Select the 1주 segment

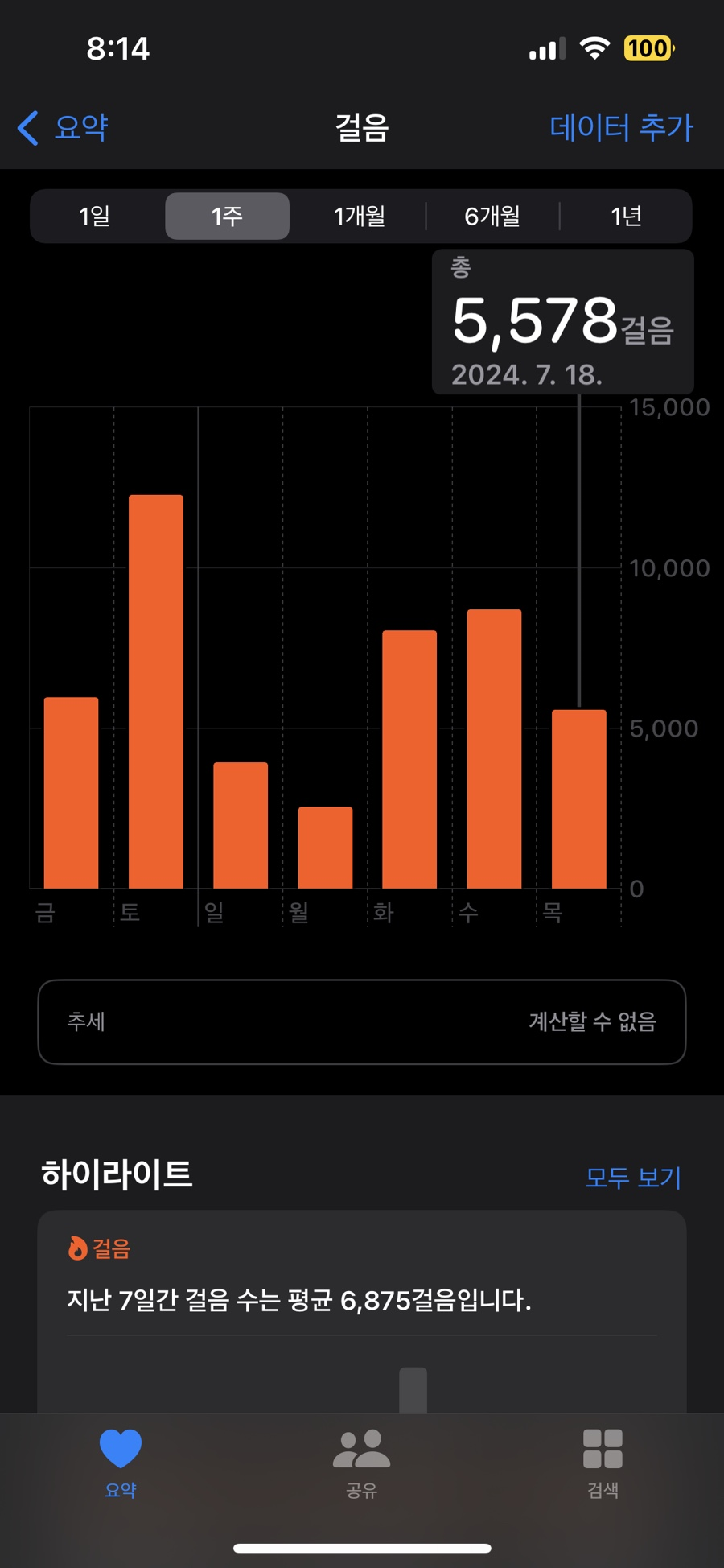227,216
